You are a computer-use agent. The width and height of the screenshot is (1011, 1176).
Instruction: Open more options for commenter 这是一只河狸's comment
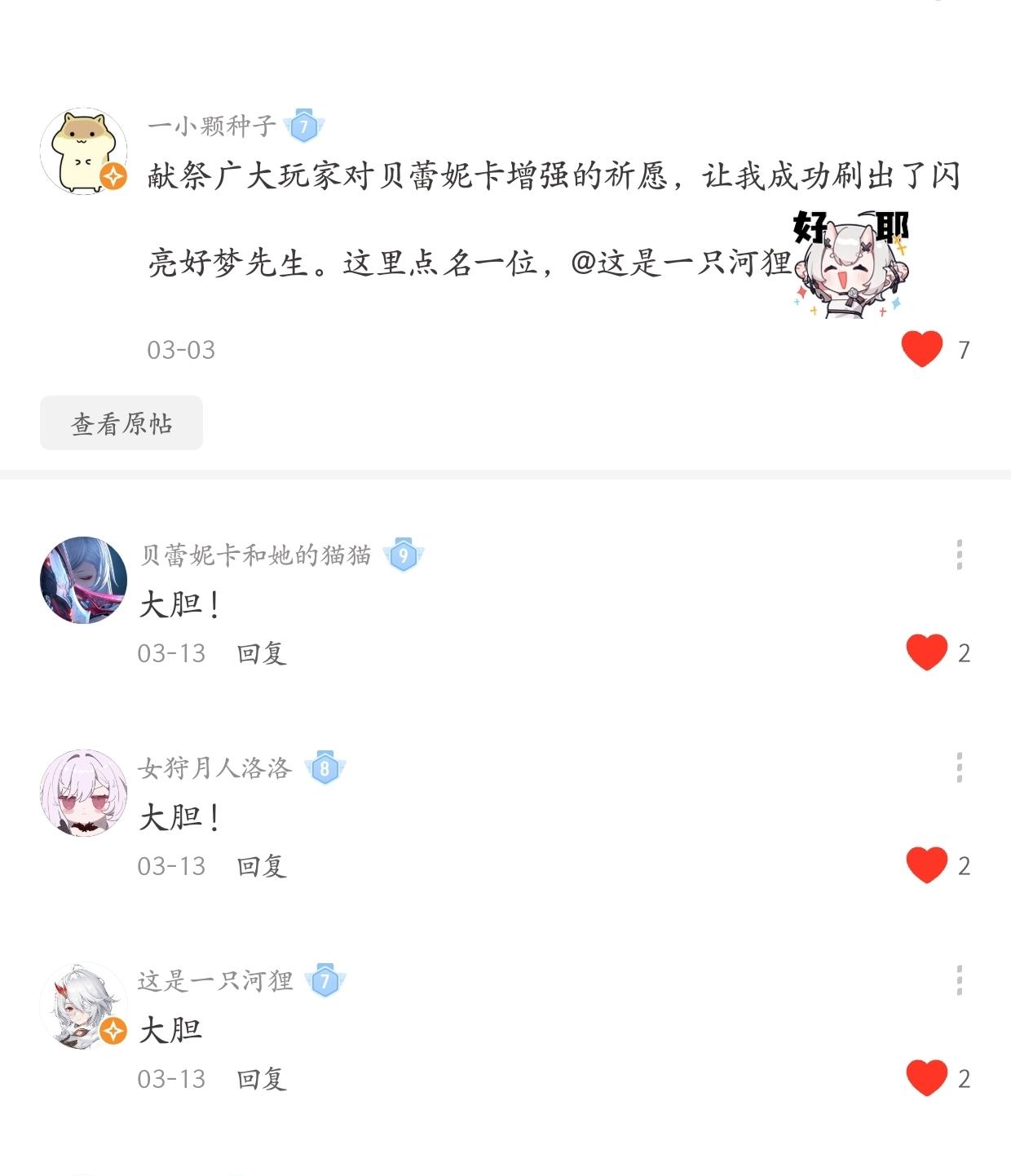pyautogui.click(x=960, y=981)
